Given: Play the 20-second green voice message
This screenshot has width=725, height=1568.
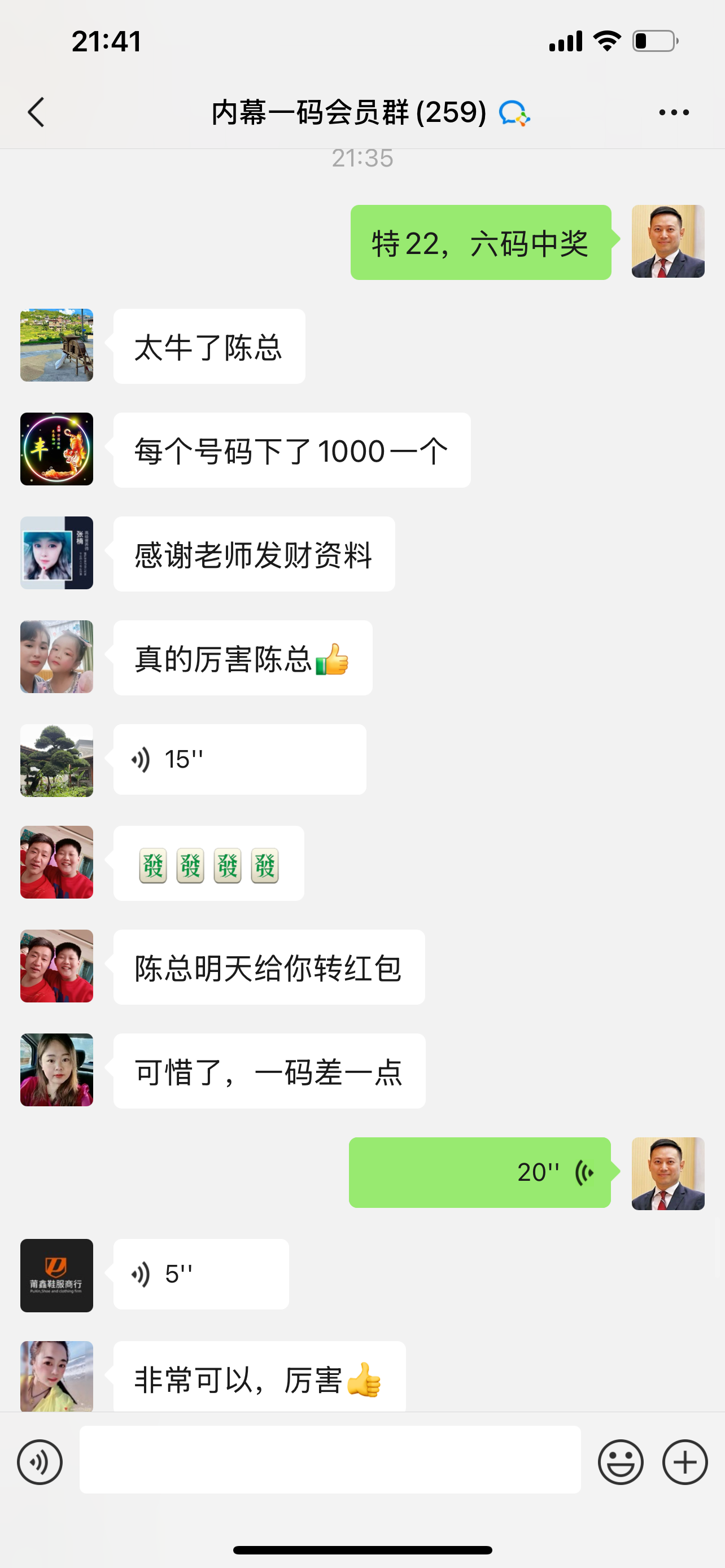Looking at the screenshot, I should pos(480,1172).
